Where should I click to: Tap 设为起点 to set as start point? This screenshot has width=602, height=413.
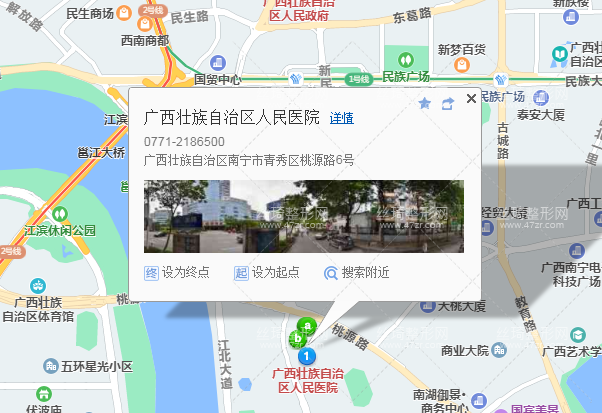265,272
